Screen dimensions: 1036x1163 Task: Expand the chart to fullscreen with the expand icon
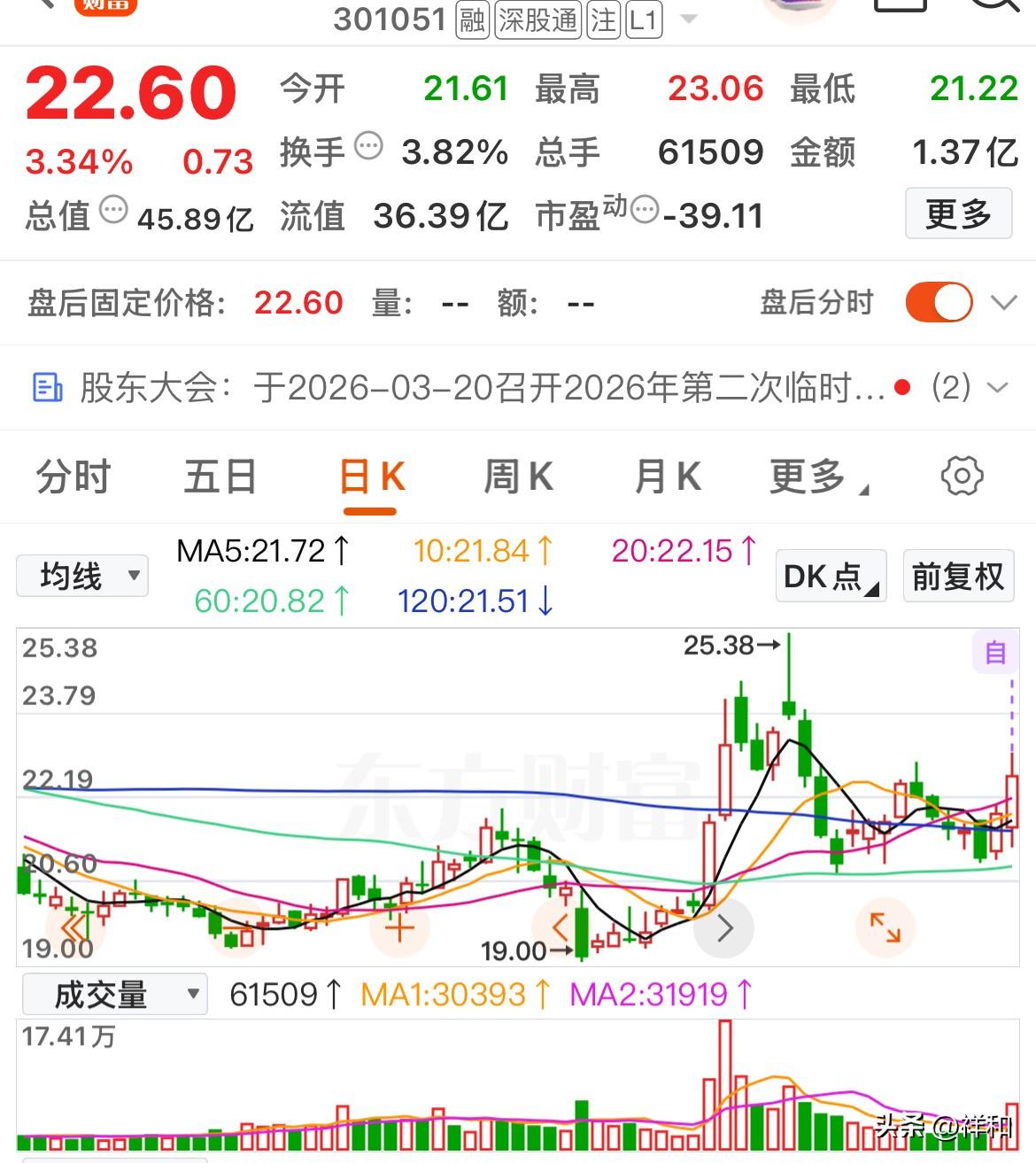884,927
